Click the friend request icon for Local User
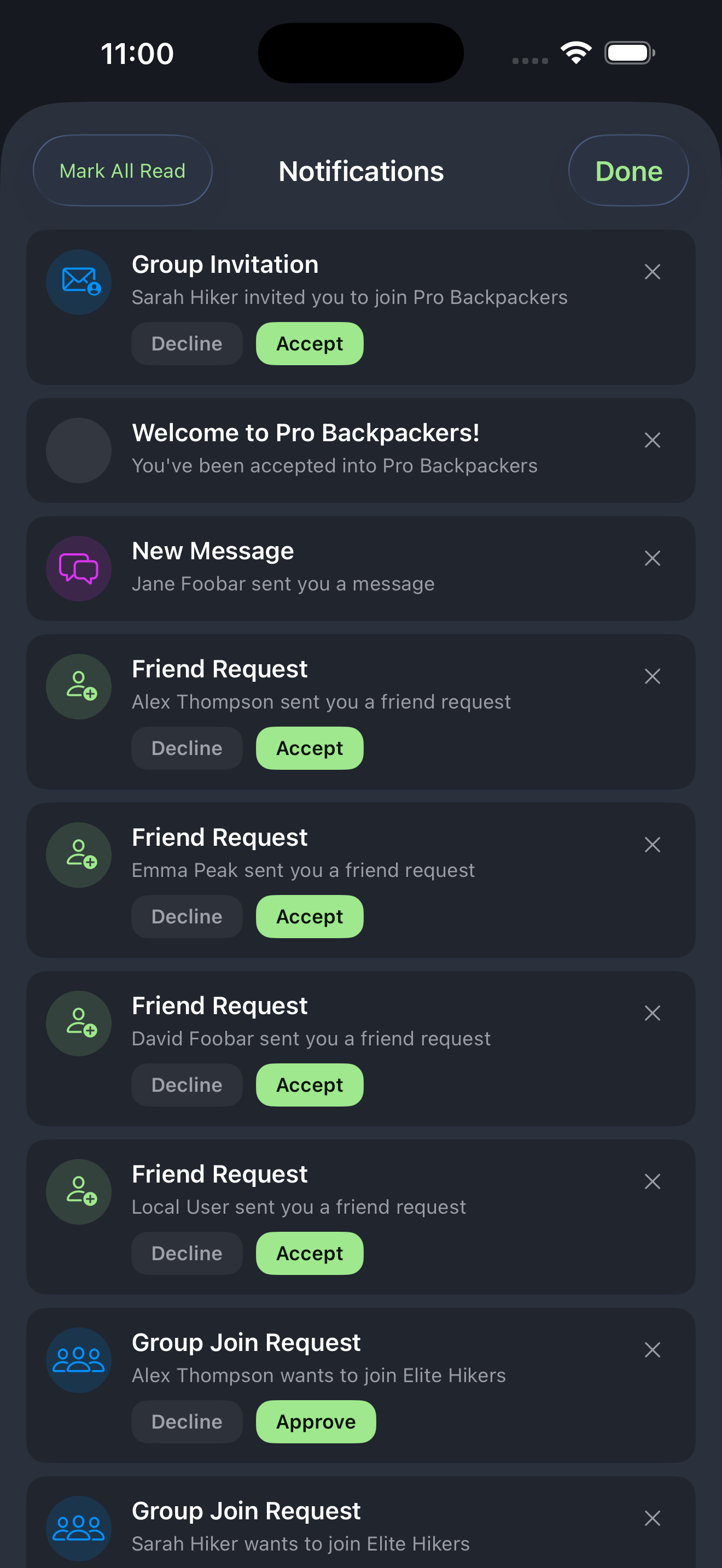Viewport: 722px width, 1568px height. pos(78,1191)
